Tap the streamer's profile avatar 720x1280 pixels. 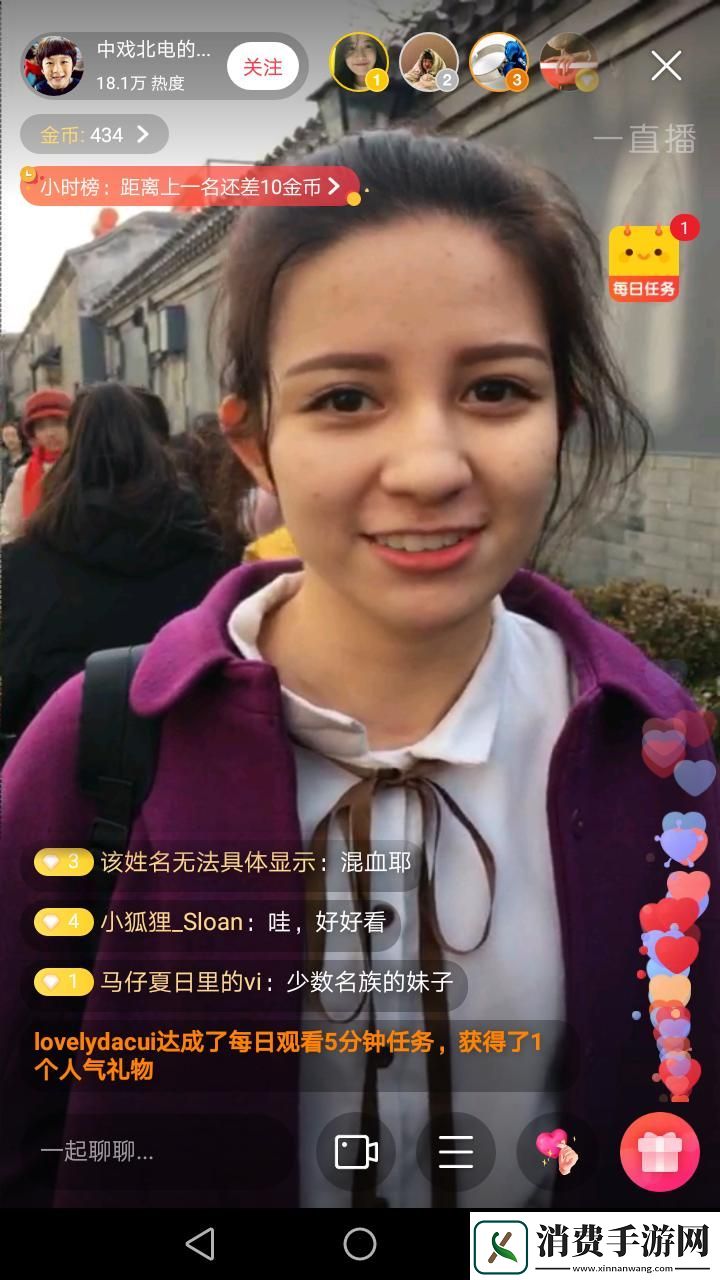(57, 65)
